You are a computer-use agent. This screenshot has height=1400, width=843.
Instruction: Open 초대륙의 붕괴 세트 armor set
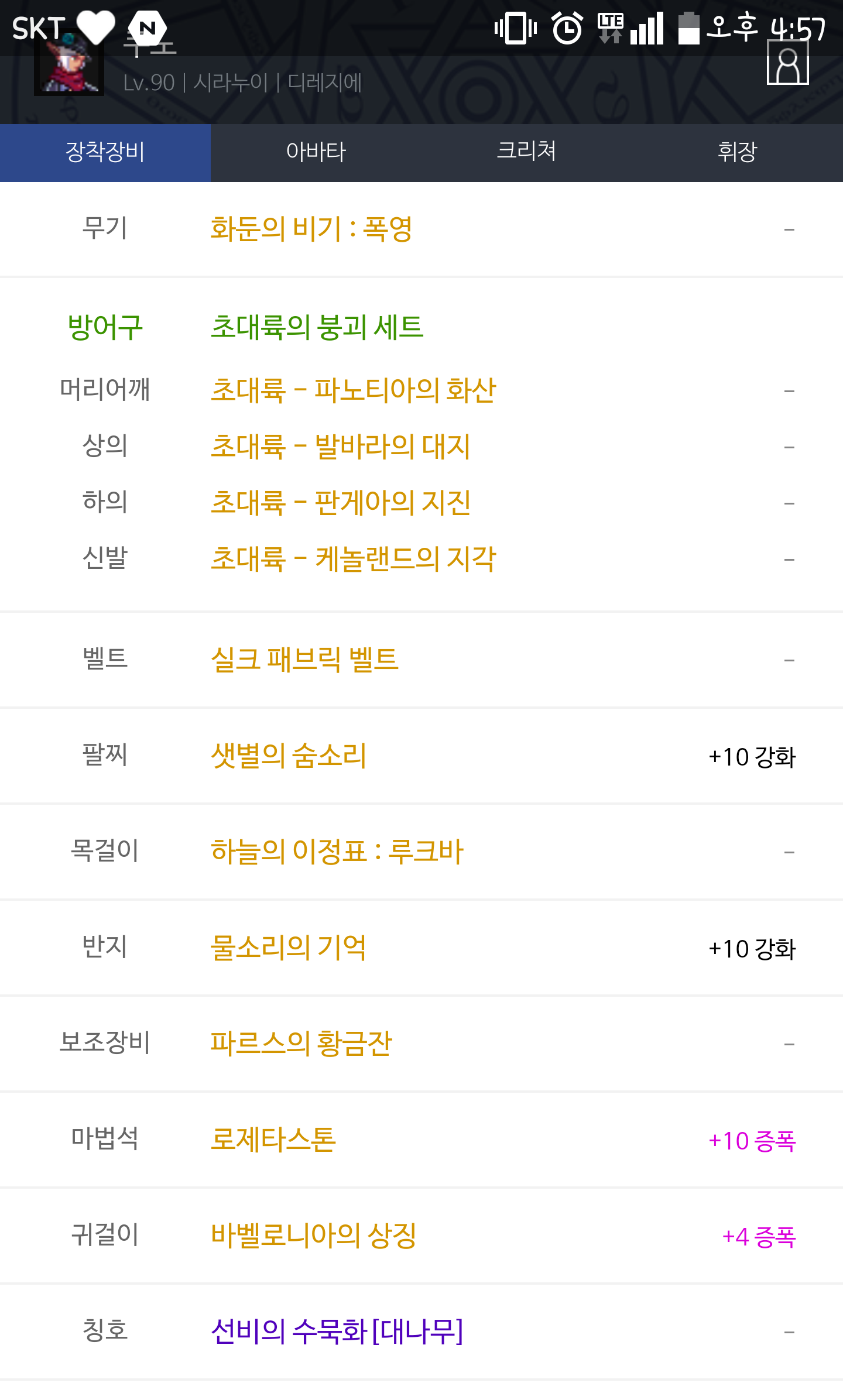click(x=317, y=327)
